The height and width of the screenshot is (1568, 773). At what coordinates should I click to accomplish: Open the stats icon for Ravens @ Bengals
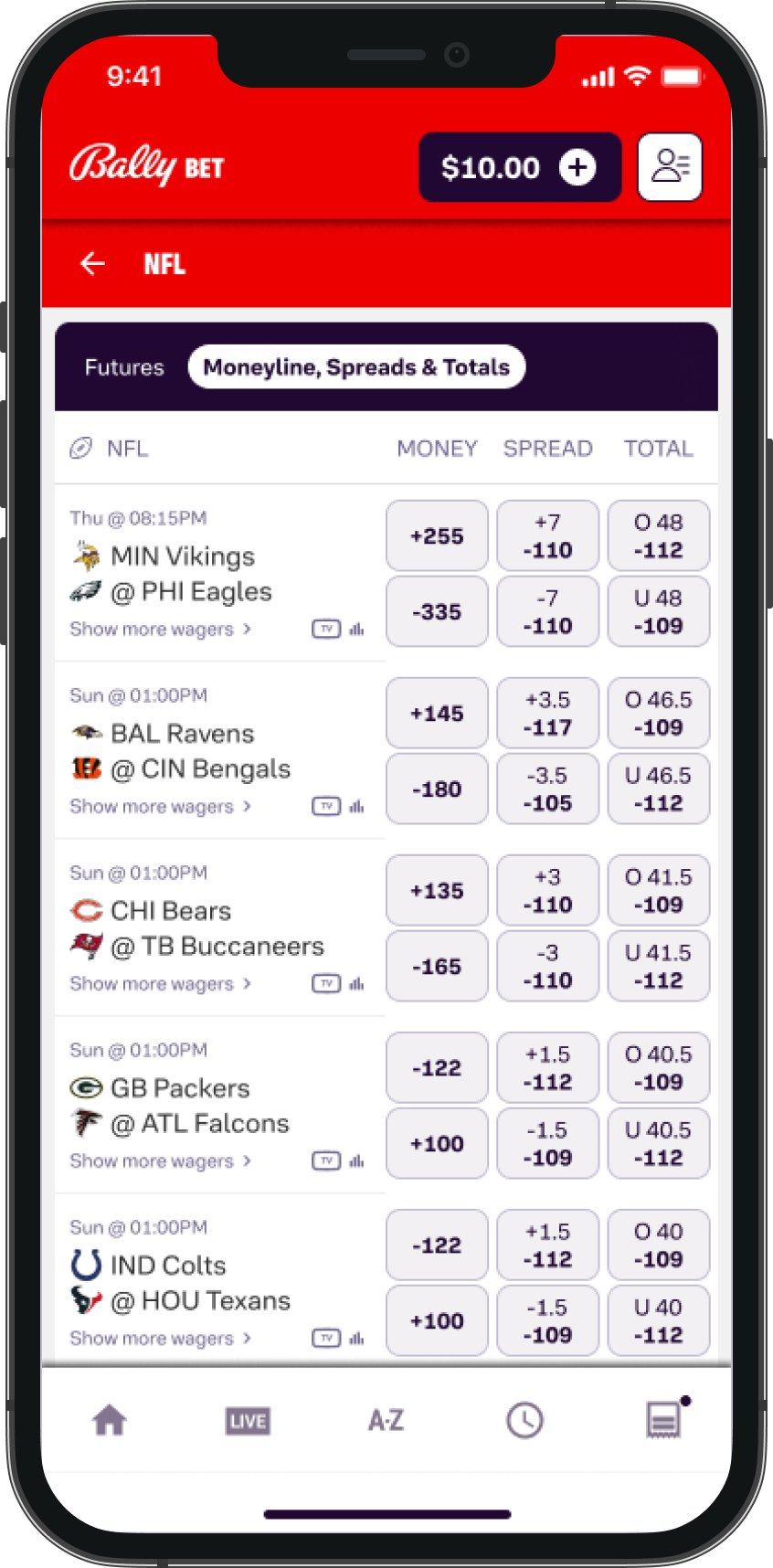(x=357, y=807)
